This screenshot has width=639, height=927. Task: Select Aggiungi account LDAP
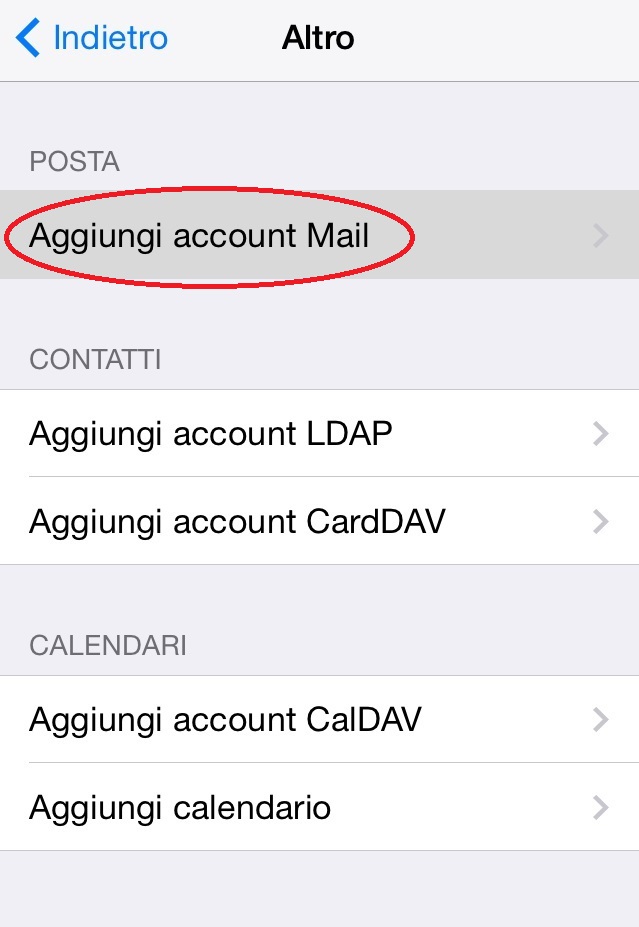click(x=211, y=433)
